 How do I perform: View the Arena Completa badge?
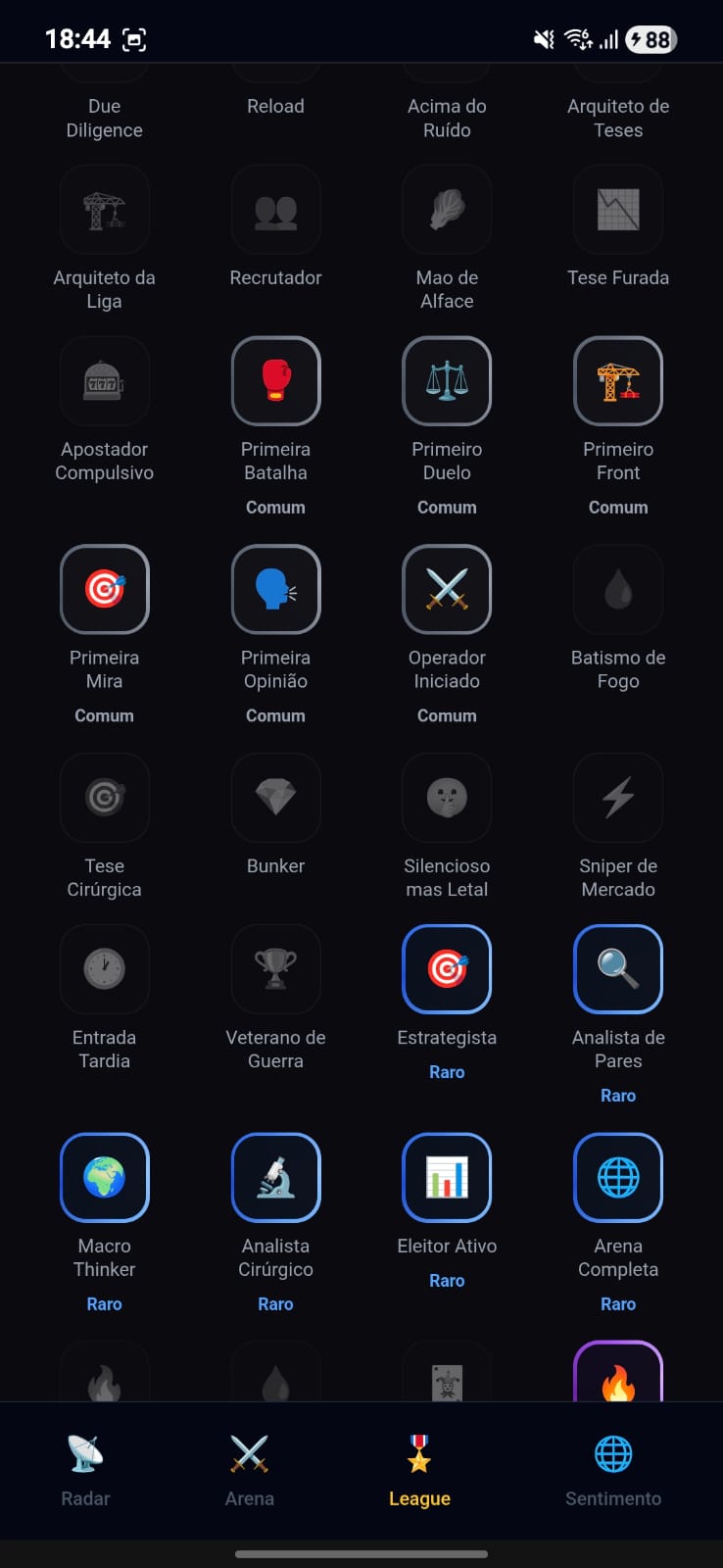[x=618, y=1177]
